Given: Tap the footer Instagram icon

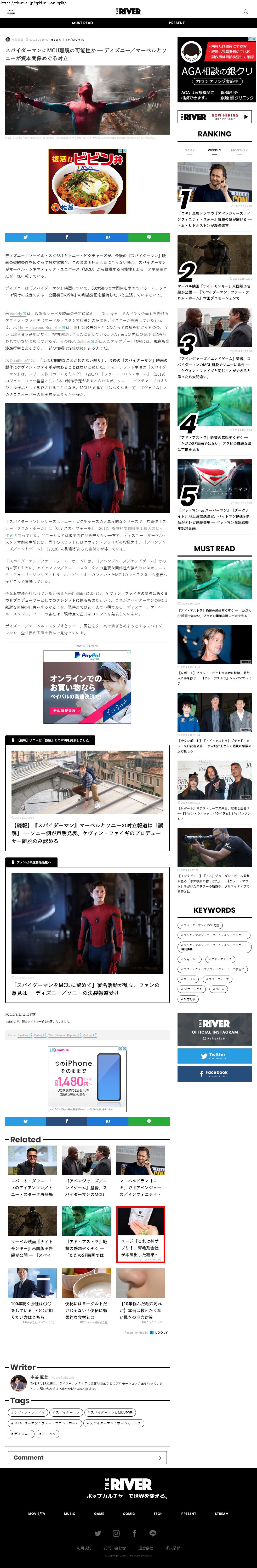Looking at the screenshot, I should [116, 1533].
